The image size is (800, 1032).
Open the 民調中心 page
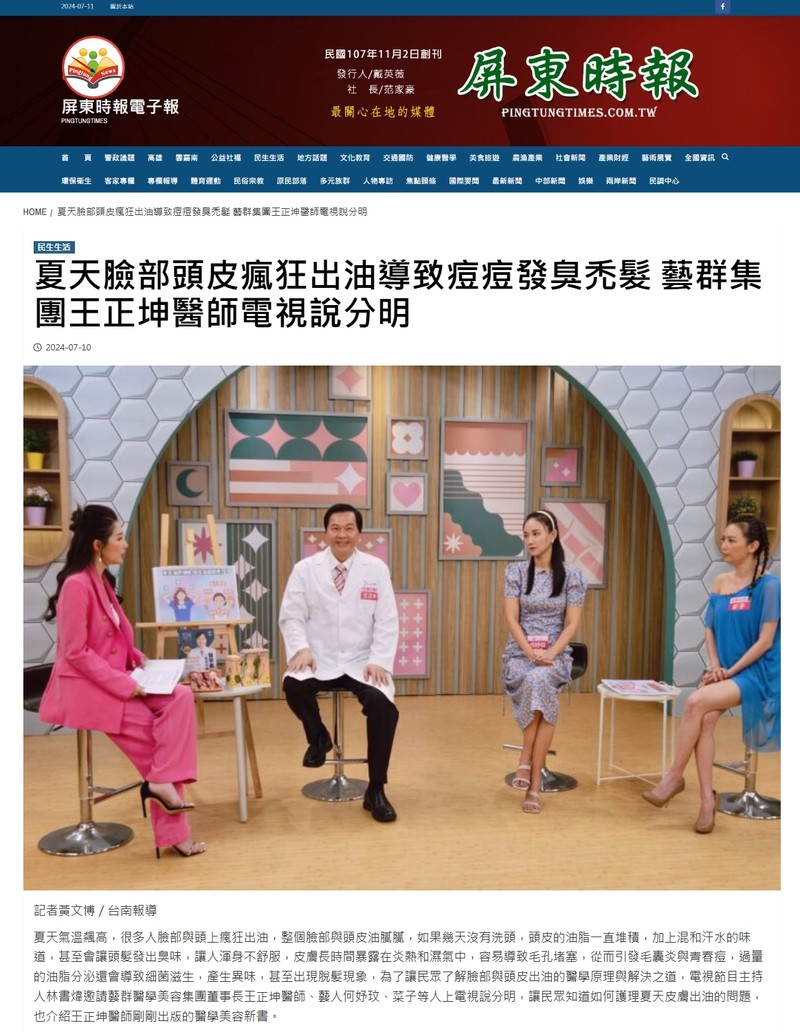point(664,181)
